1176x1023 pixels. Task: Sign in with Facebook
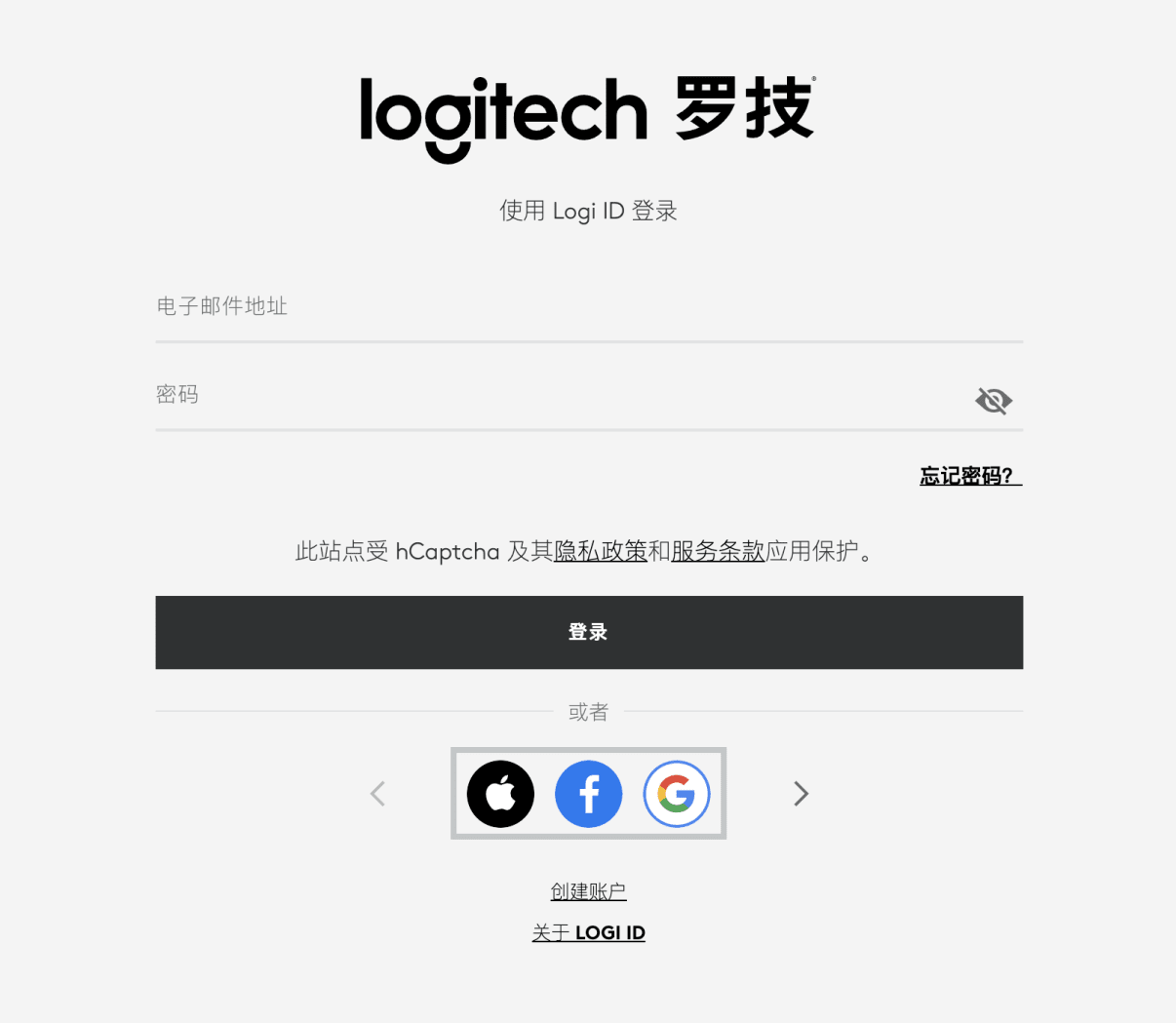pos(588,794)
